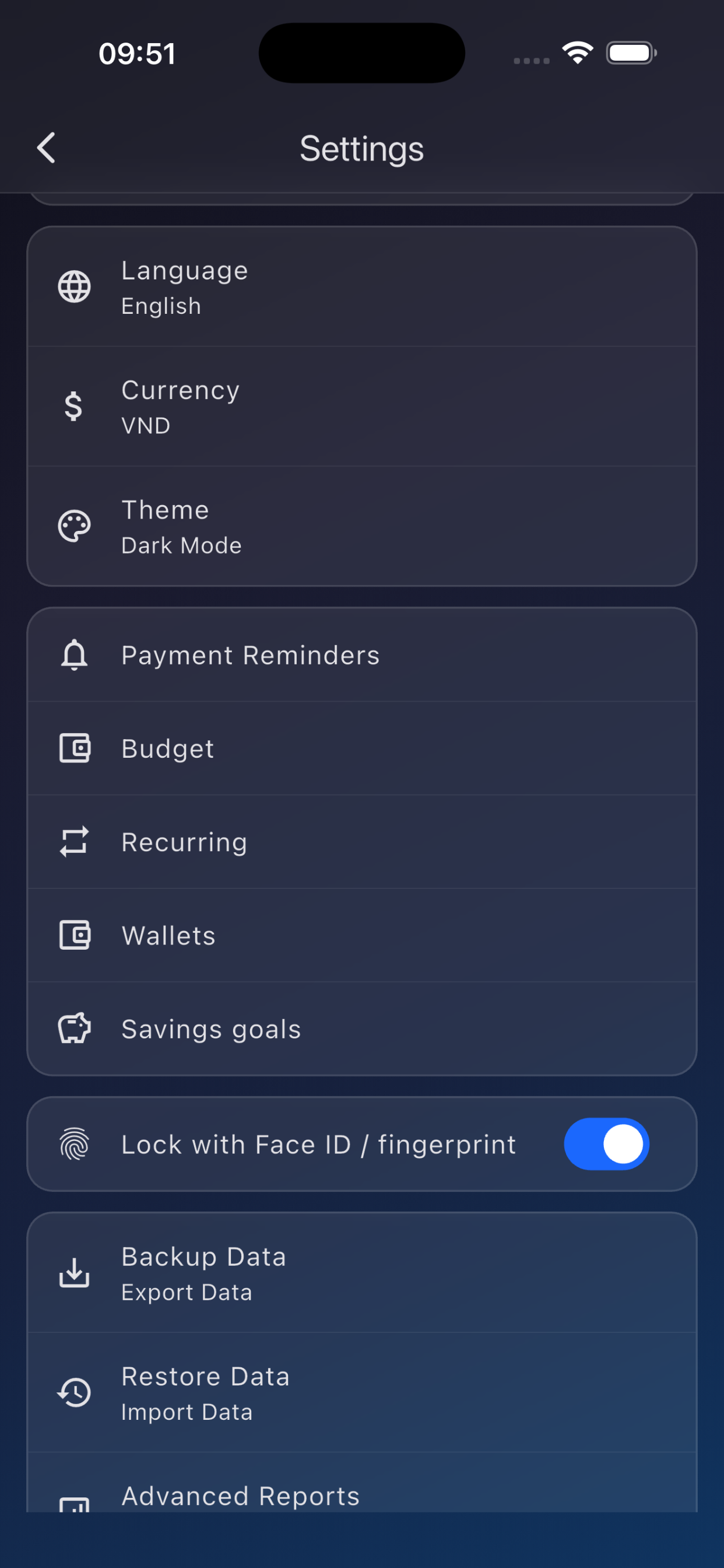The height and width of the screenshot is (1568, 724).
Task: Toggle the blue fingerprint lock switch off
Action: (x=607, y=1144)
